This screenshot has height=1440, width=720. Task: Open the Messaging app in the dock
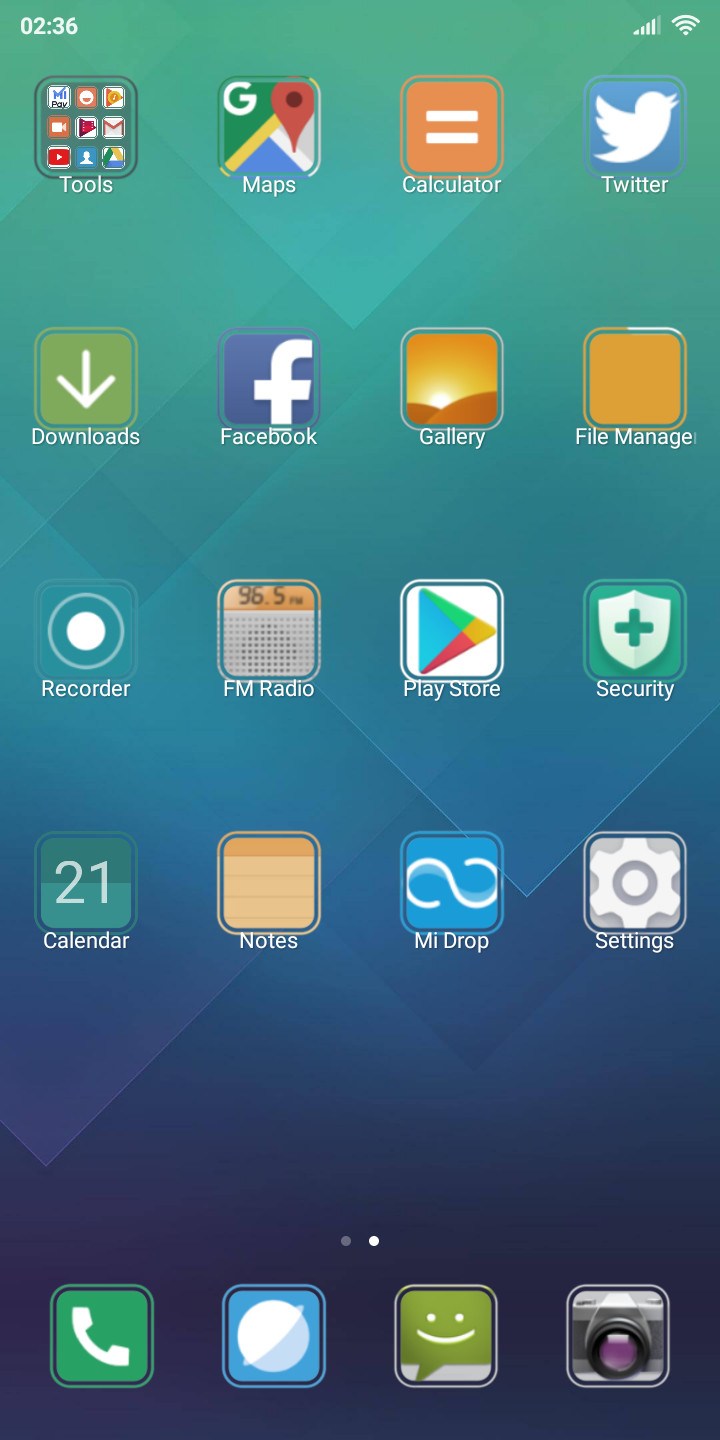tap(446, 1336)
